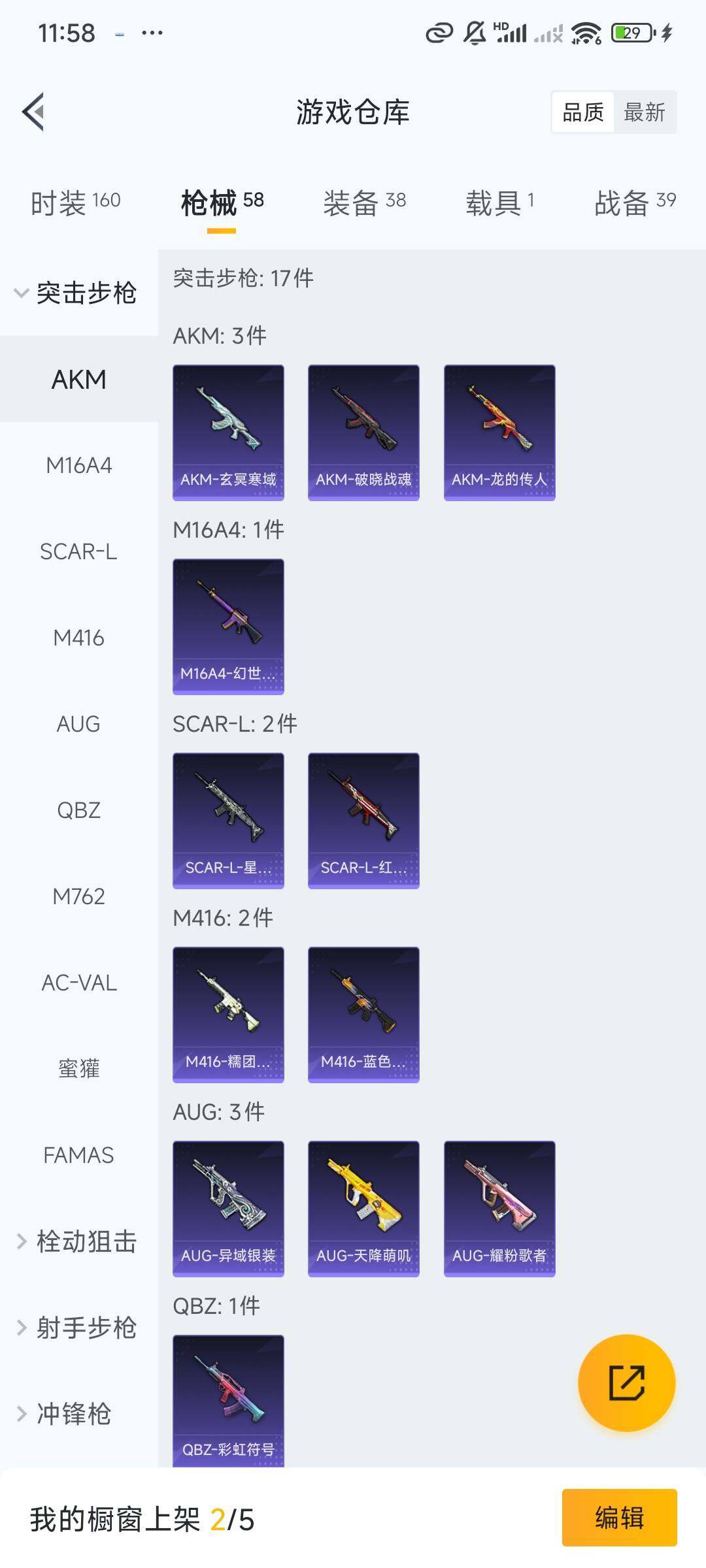
Task: Open the 载具 tab
Action: pos(500,203)
